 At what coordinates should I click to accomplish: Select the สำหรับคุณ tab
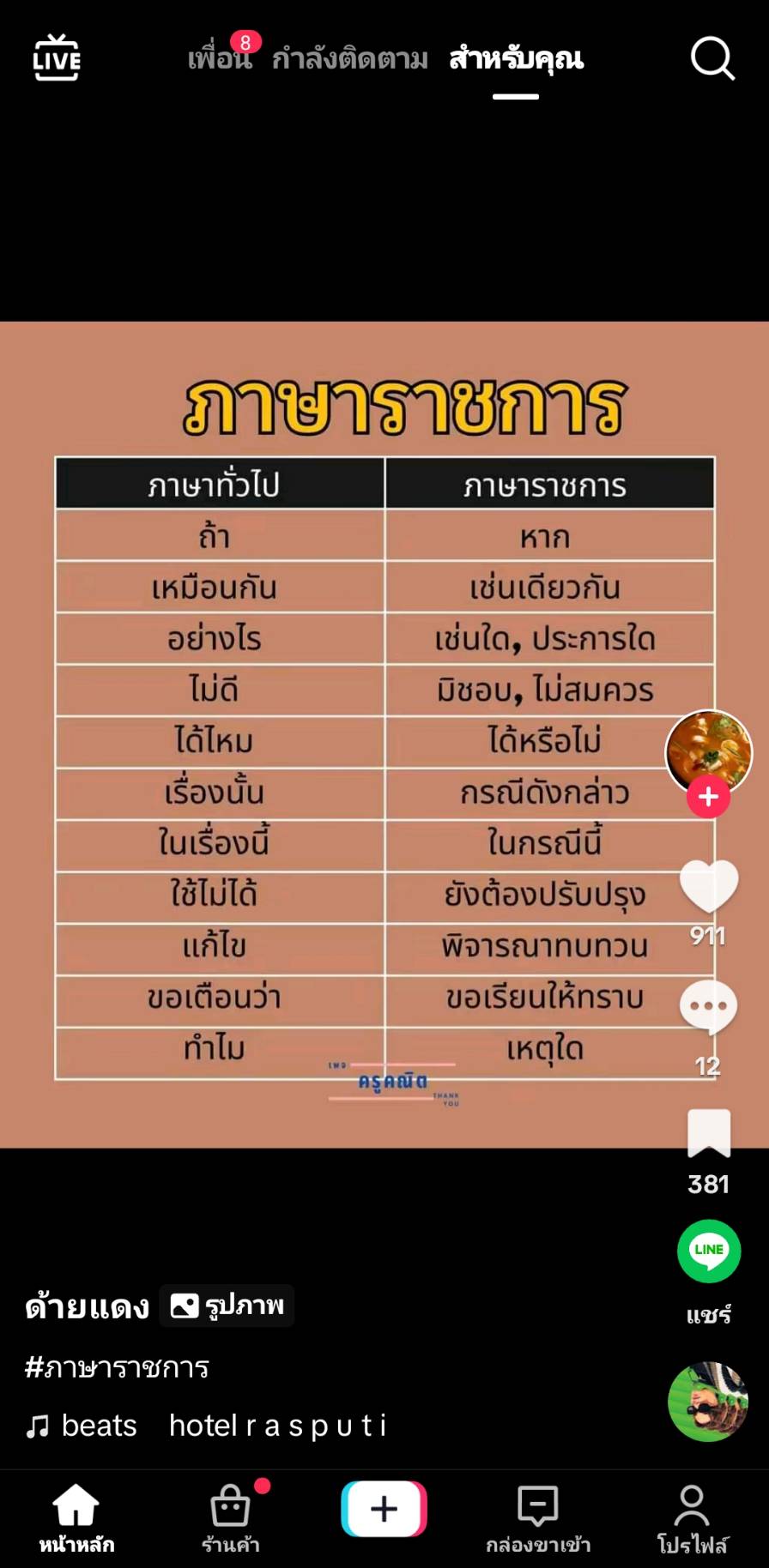[x=516, y=59]
